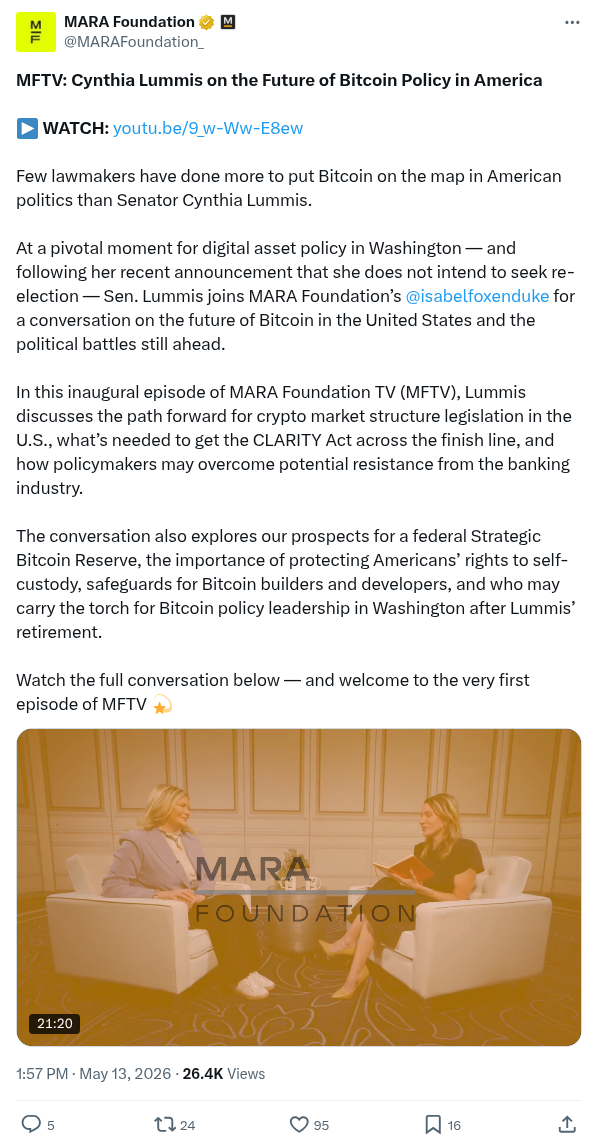Open the @MARAFoundation_ handle

[x=134, y=42]
